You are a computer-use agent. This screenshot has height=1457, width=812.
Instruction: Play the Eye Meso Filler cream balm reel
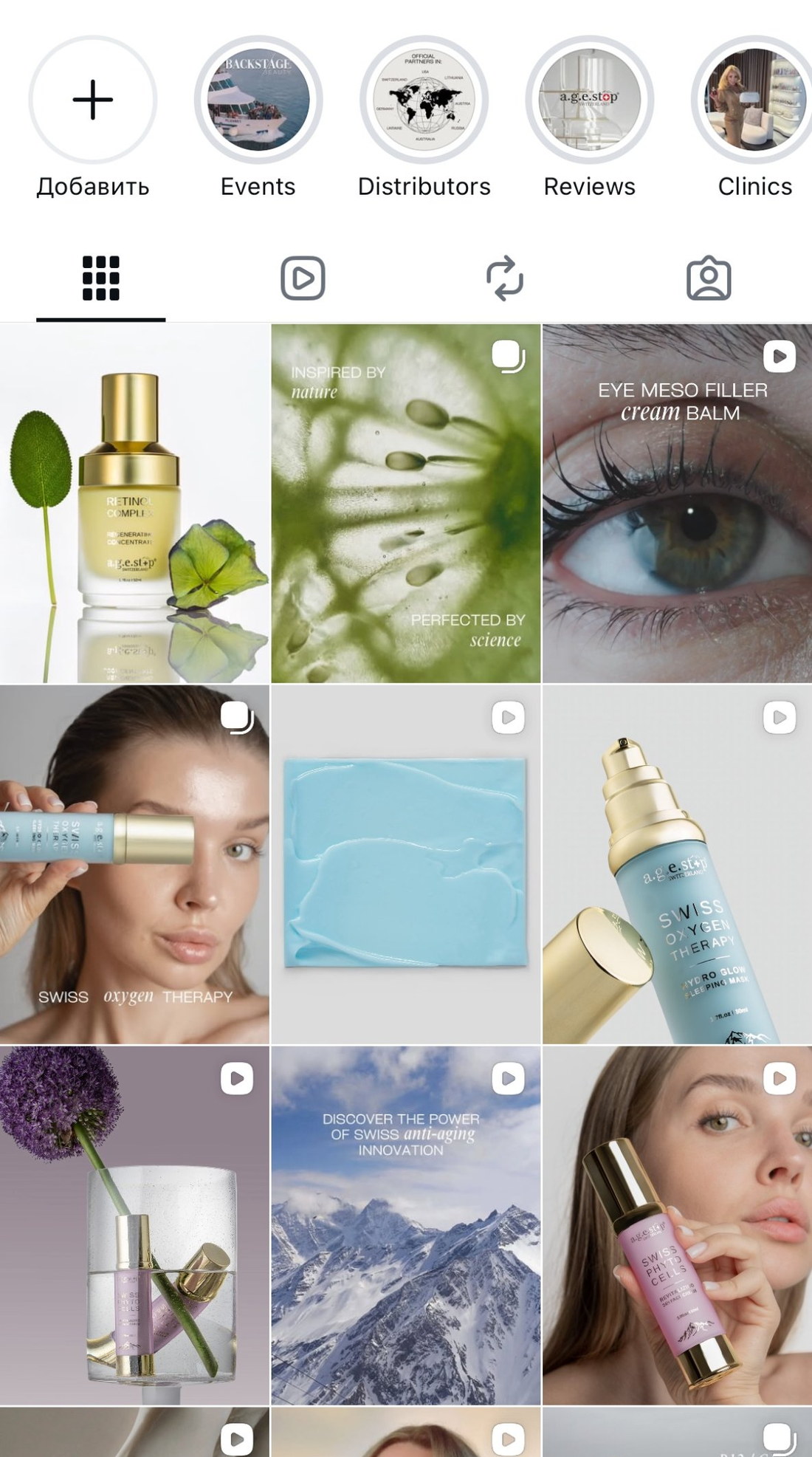(x=678, y=504)
